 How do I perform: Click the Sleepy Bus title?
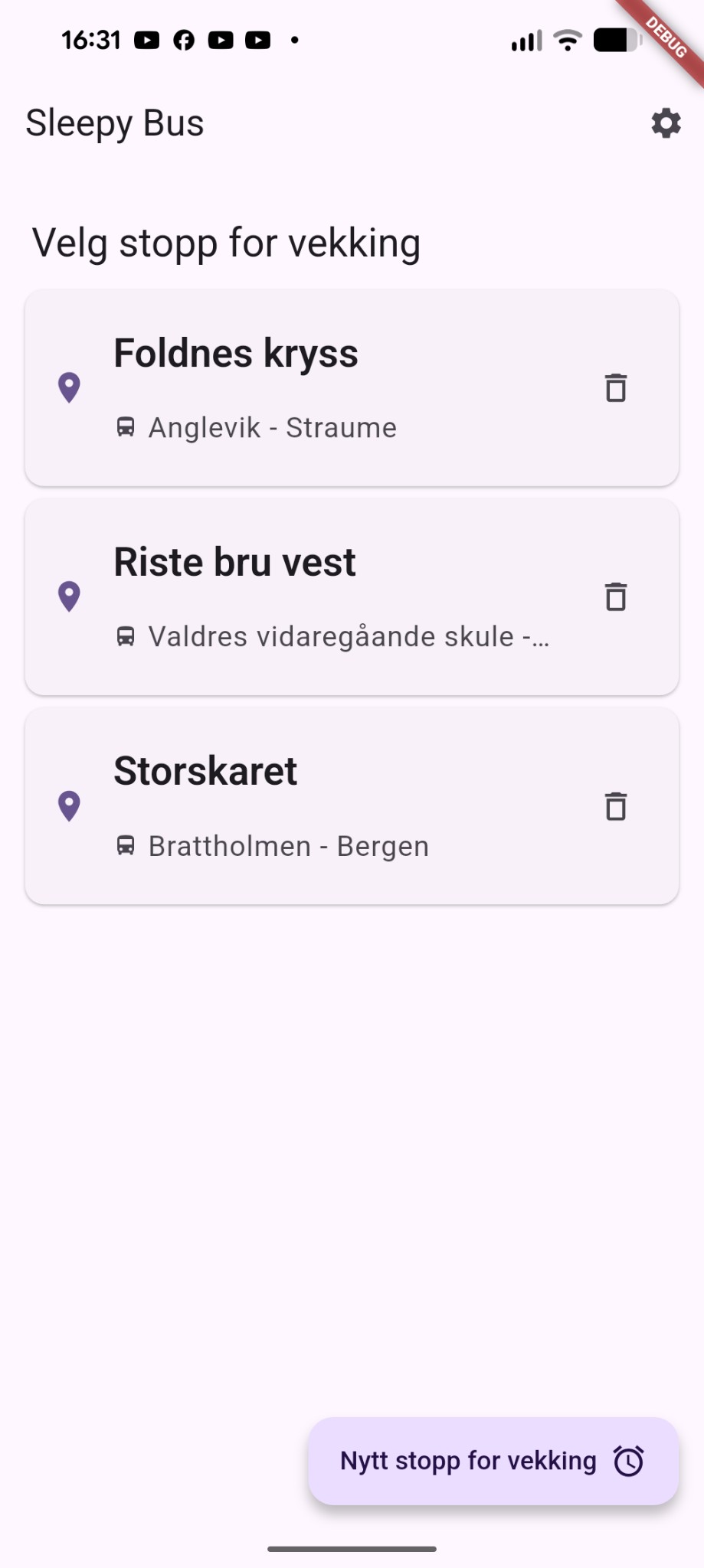tap(115, 122)
